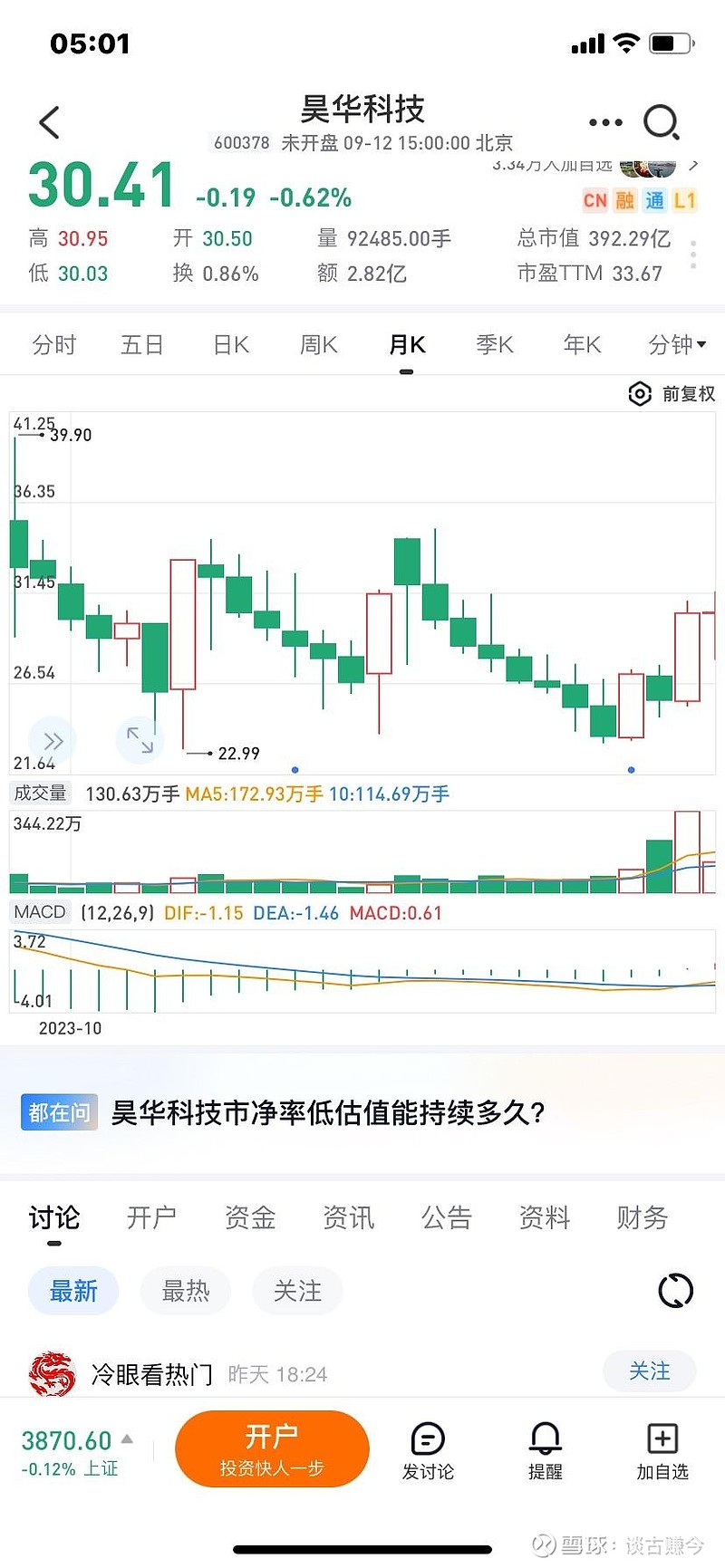
Task: Go back using the top-left arrow
Action: pos(50,122)
